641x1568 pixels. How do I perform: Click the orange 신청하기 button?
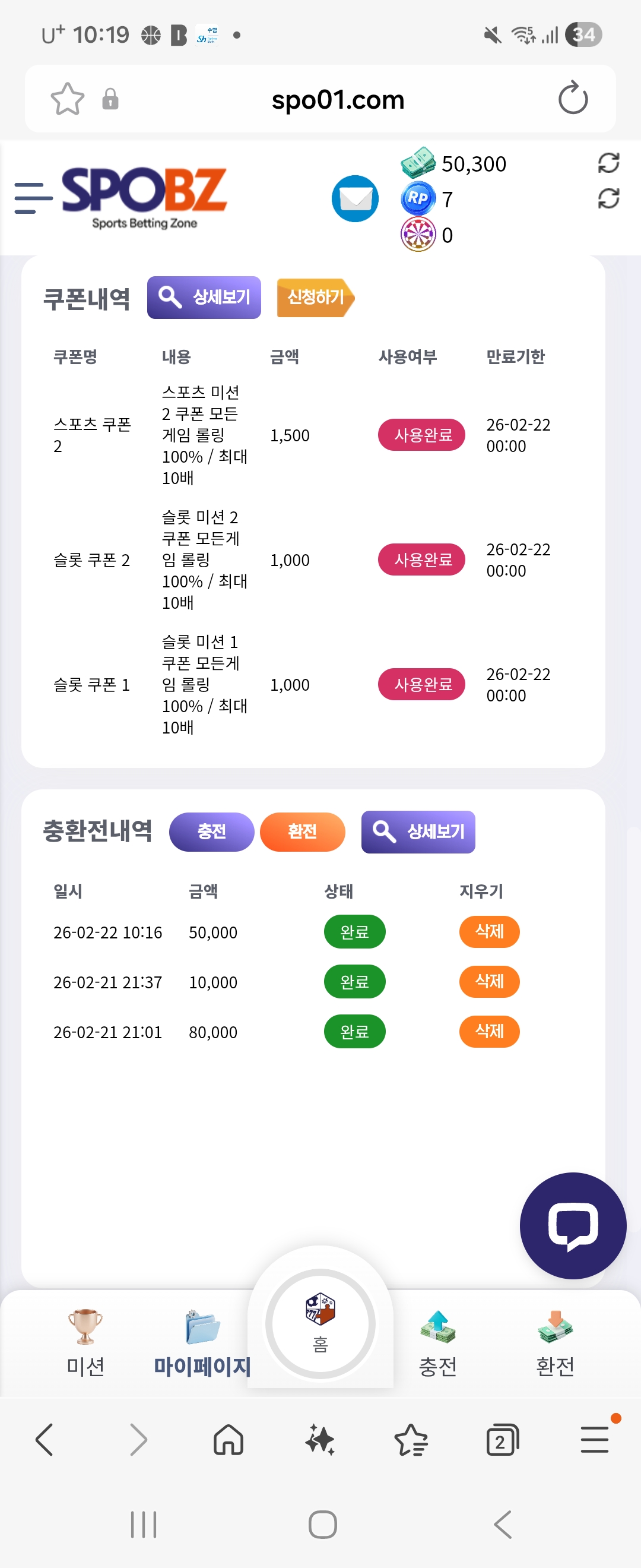click(x=314, y=297)
